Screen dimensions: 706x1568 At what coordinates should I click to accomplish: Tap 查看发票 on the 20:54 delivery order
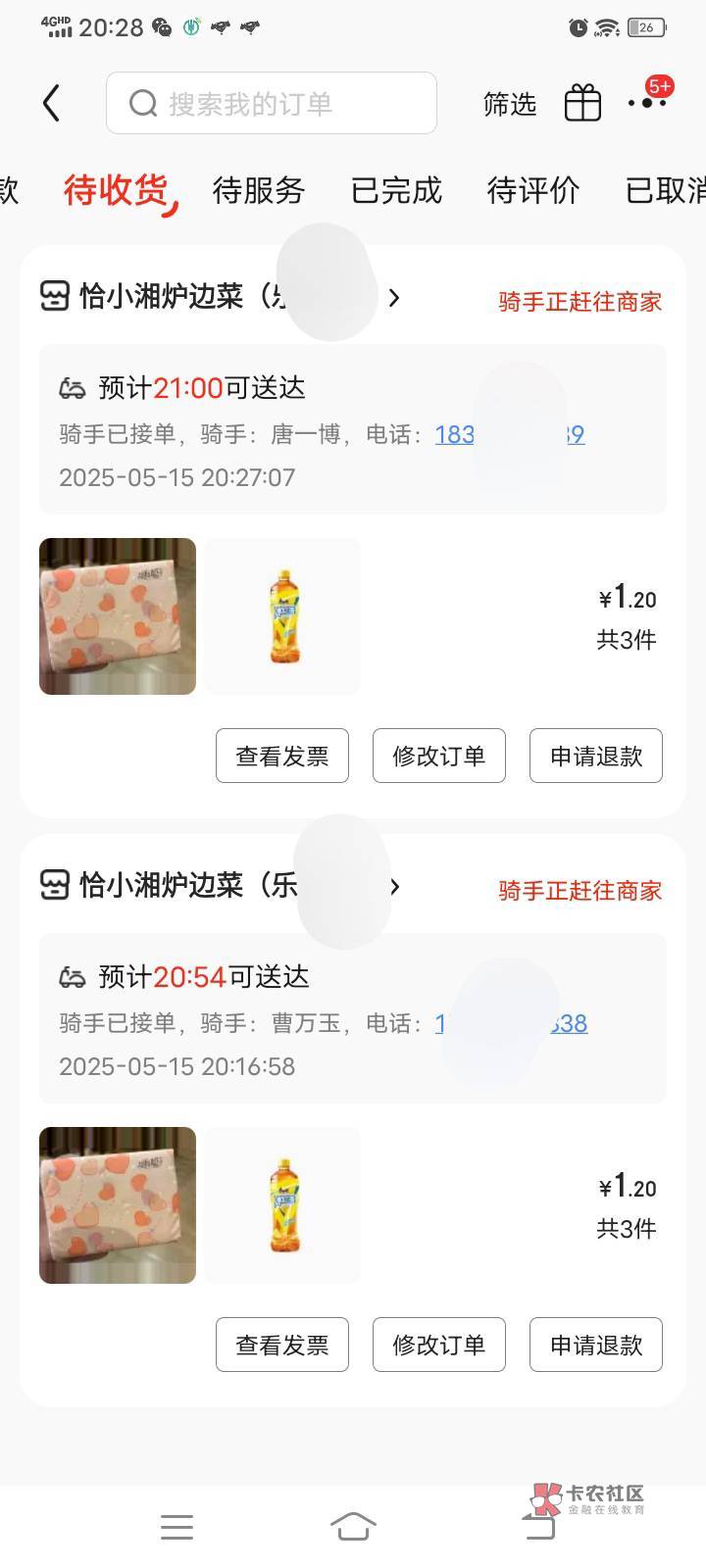coord(282,1345)
